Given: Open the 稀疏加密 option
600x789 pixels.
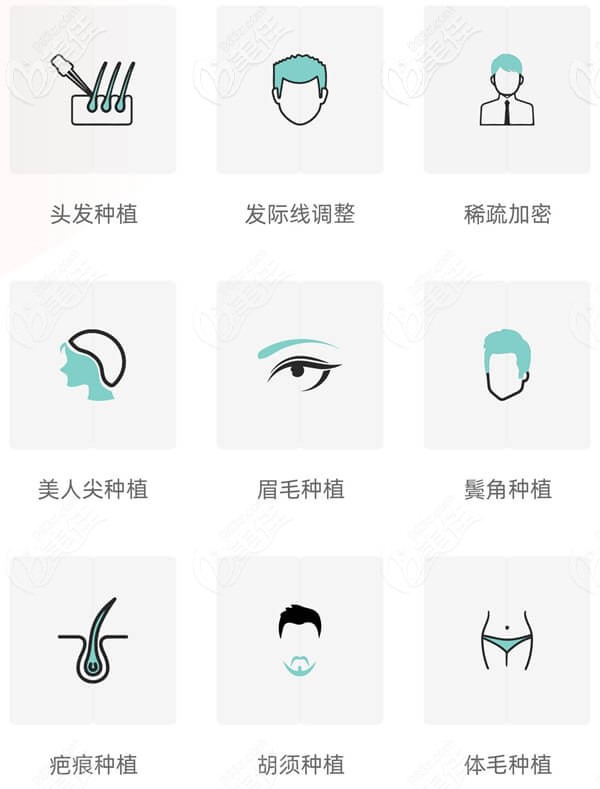Looking at the screenshot, I should click(x=507, y=90).
